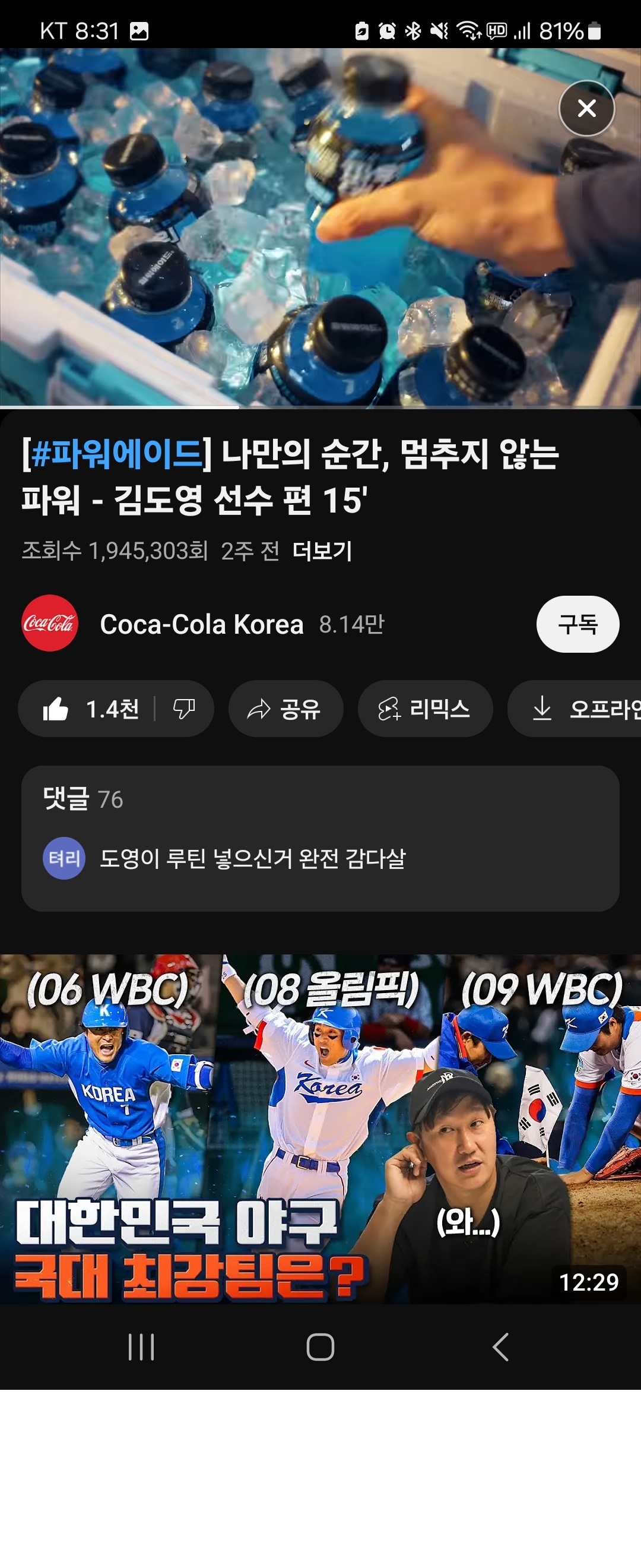Image resolution: width=641 pixels, height=1568 pixels.
Task: Open the Coca-Cola Korea channel
Action: click(x=201, y=624)
